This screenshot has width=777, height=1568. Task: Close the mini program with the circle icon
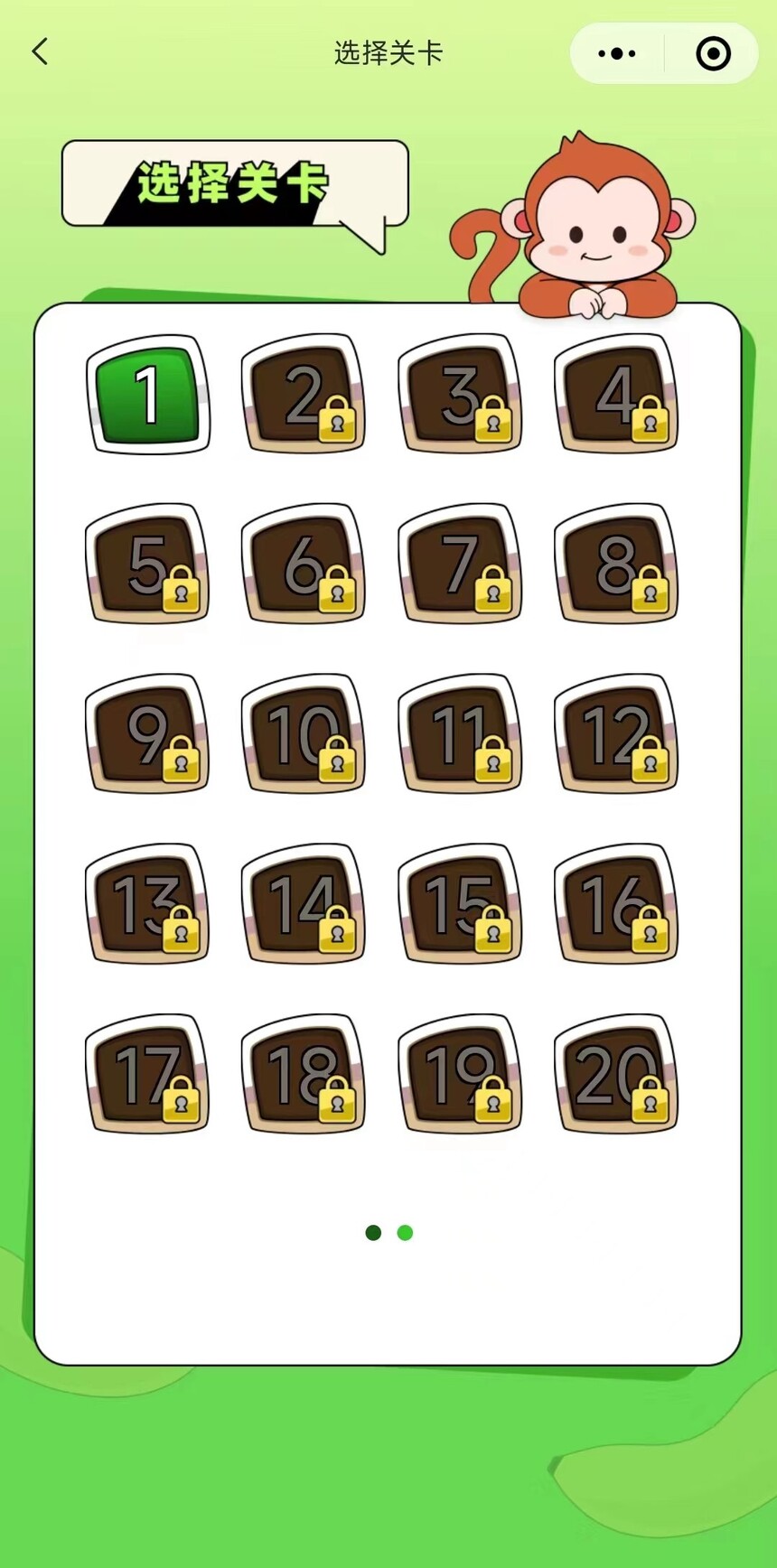(x=713, y=54)
